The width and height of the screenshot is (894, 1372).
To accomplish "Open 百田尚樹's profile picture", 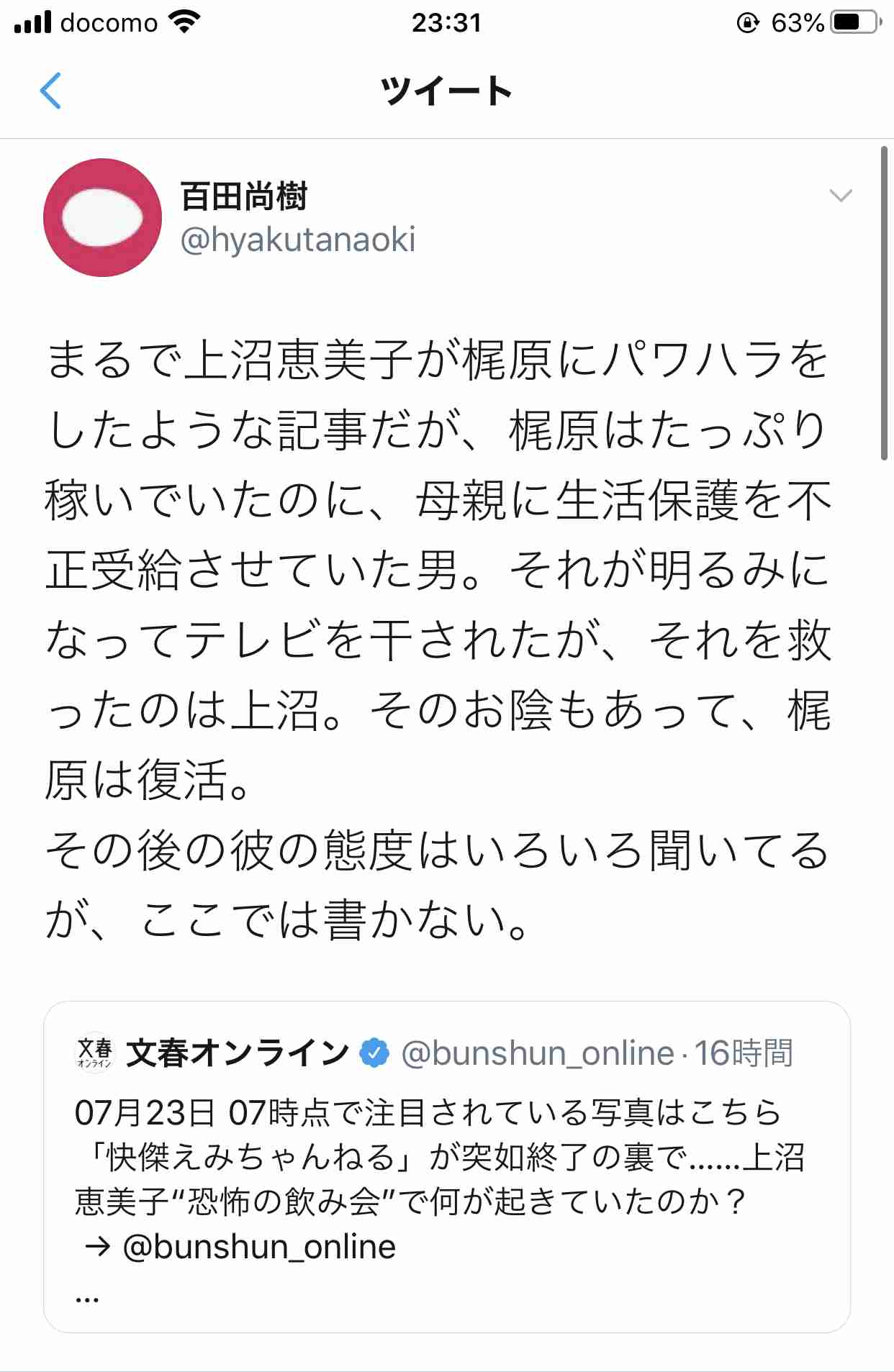I will click(x=102, y=217).
